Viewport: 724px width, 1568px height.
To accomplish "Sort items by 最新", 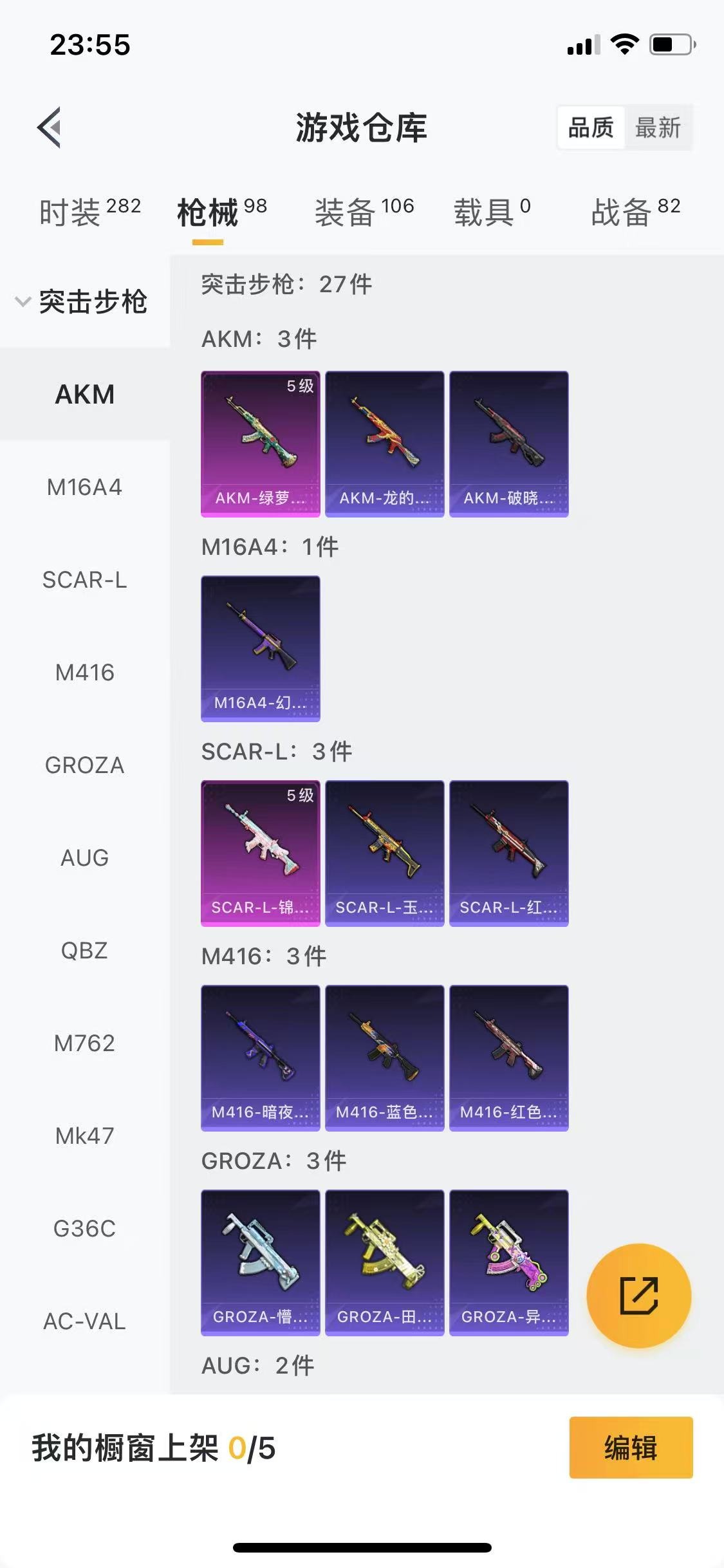I will [658, 127].
